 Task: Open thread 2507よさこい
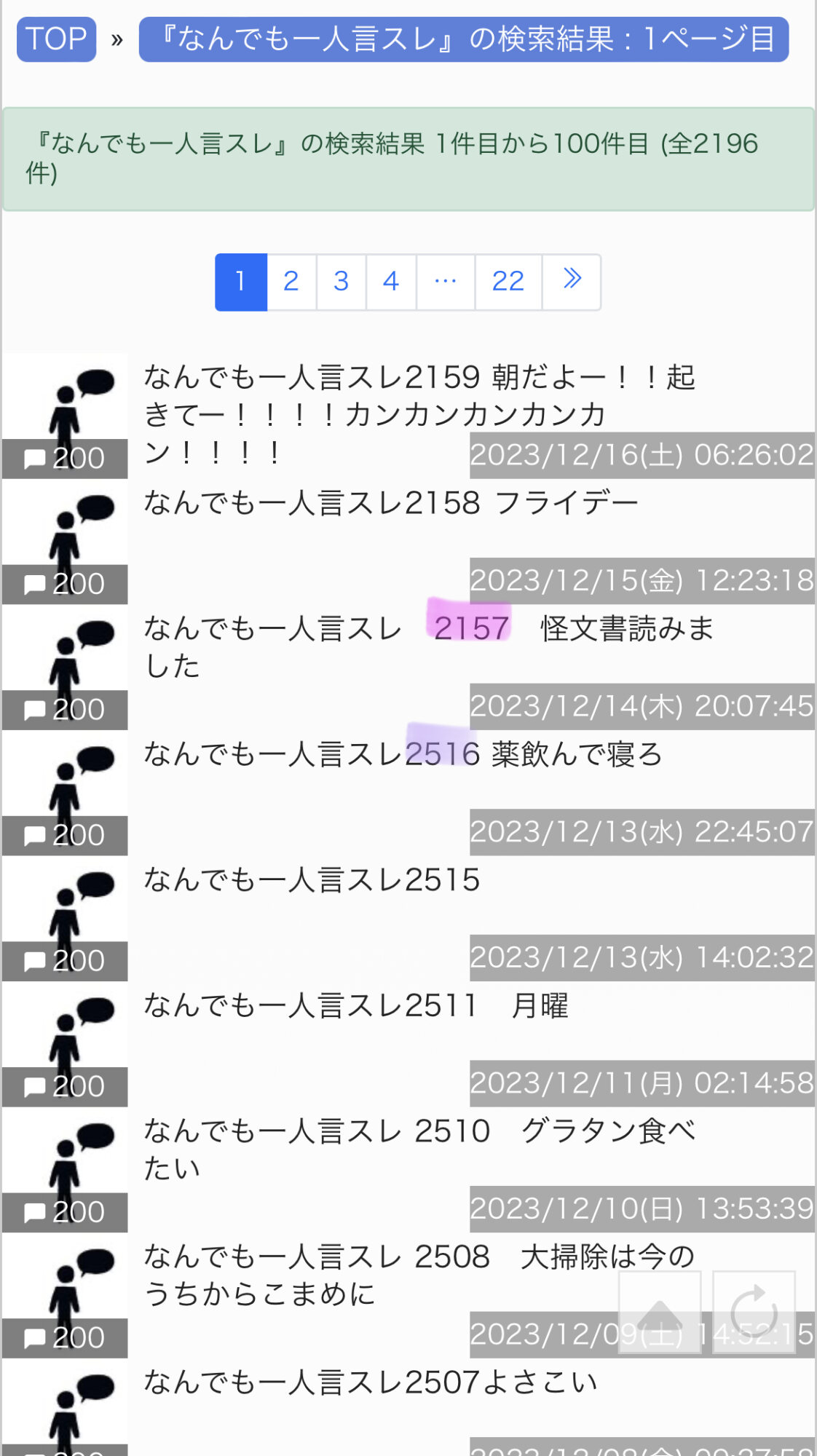[370, 1382]
